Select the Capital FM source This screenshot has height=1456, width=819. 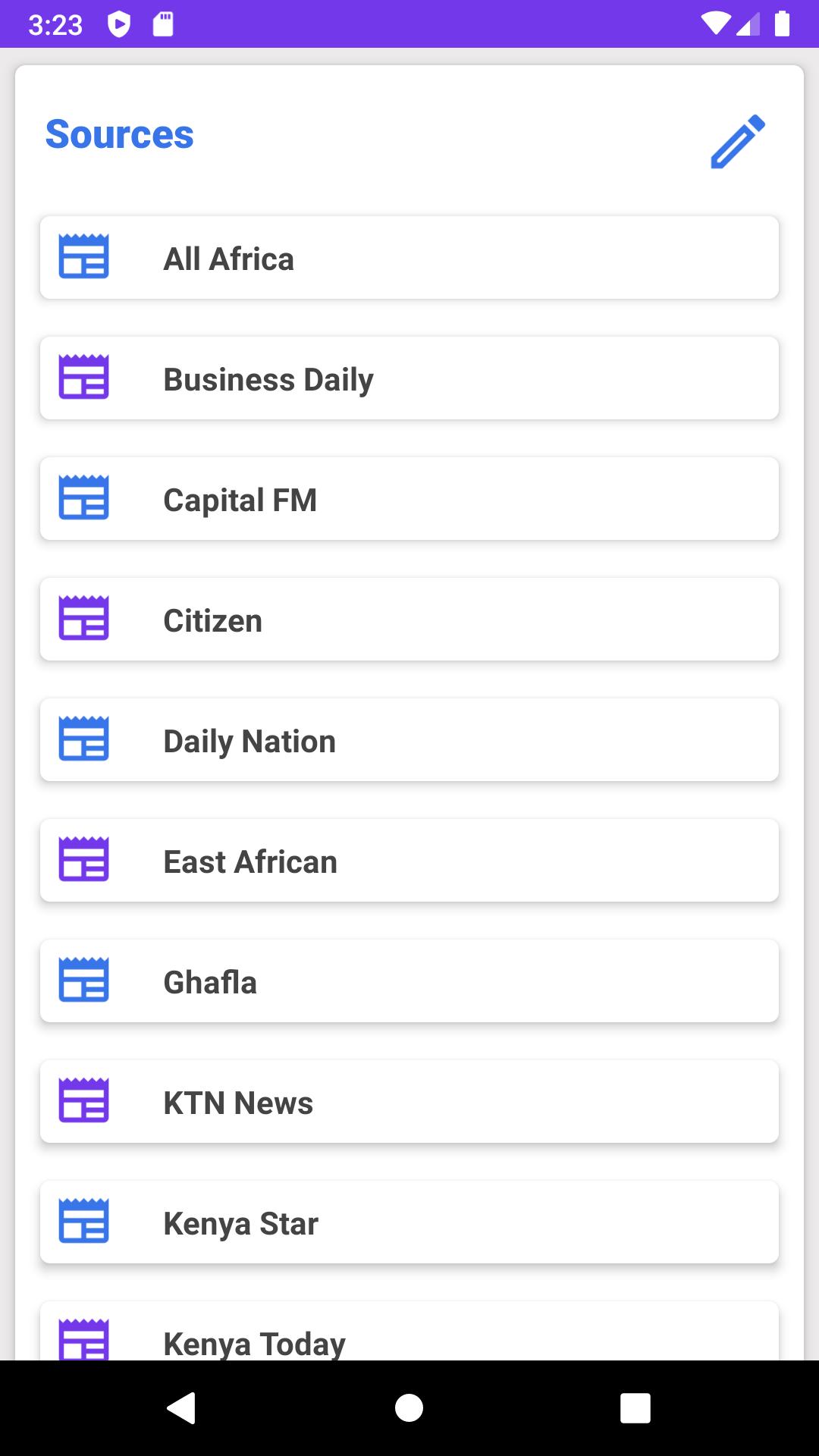point(409,498)
